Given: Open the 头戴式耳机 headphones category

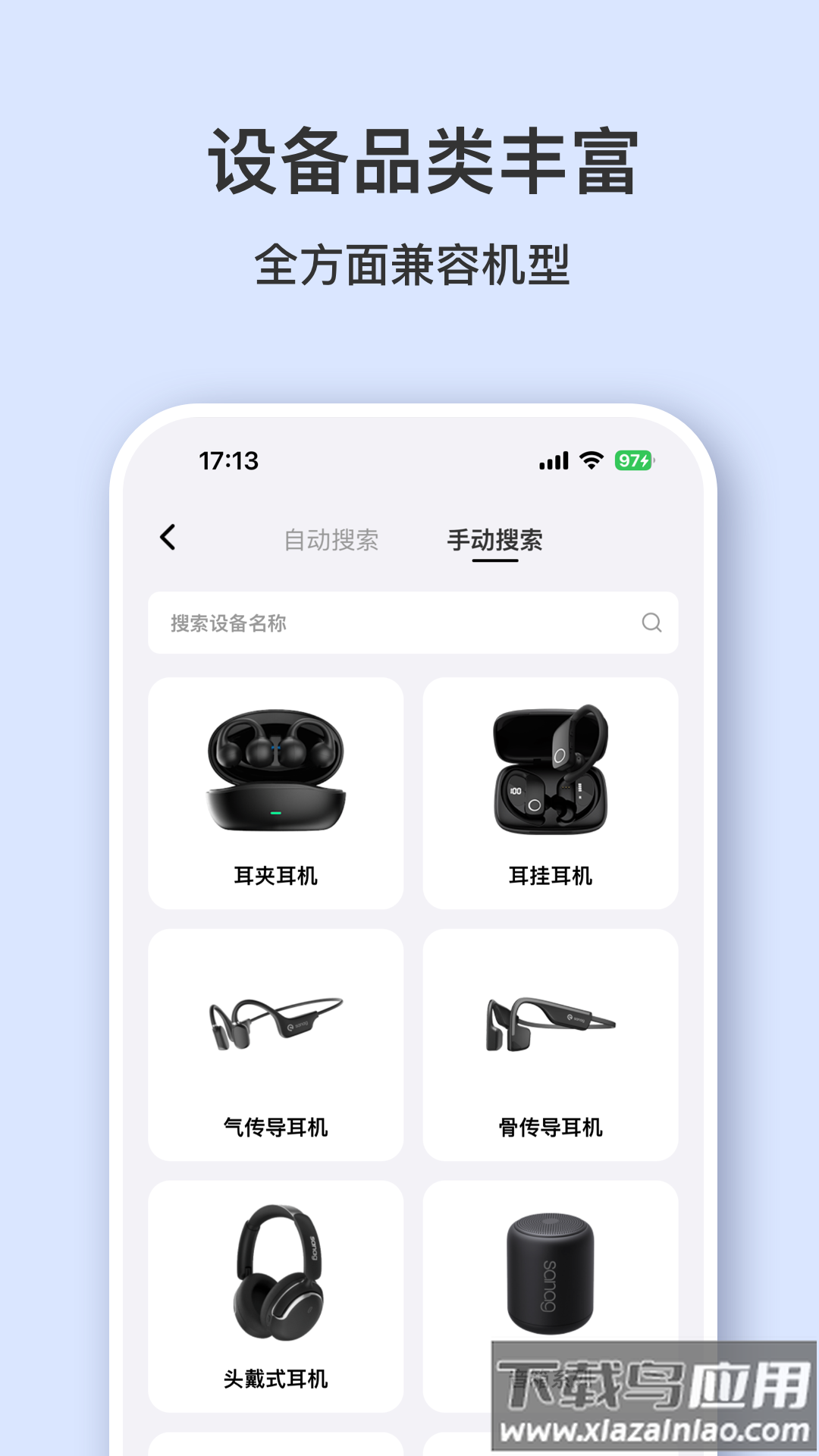Looking at the screenshot, I should click(276, 1289).
